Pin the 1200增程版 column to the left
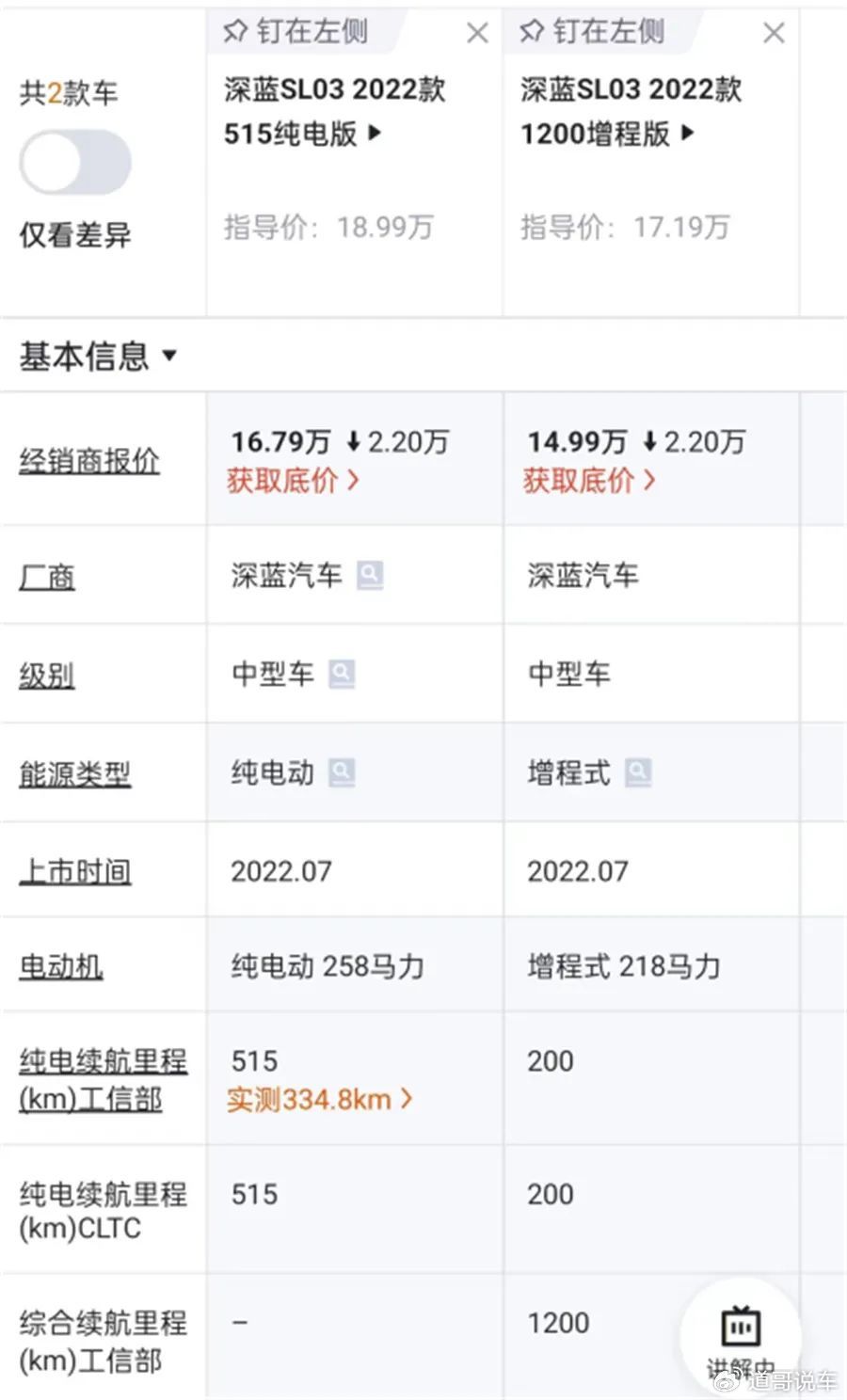The width and height of the screenshot is (847, 1400). tap(593, 32)
